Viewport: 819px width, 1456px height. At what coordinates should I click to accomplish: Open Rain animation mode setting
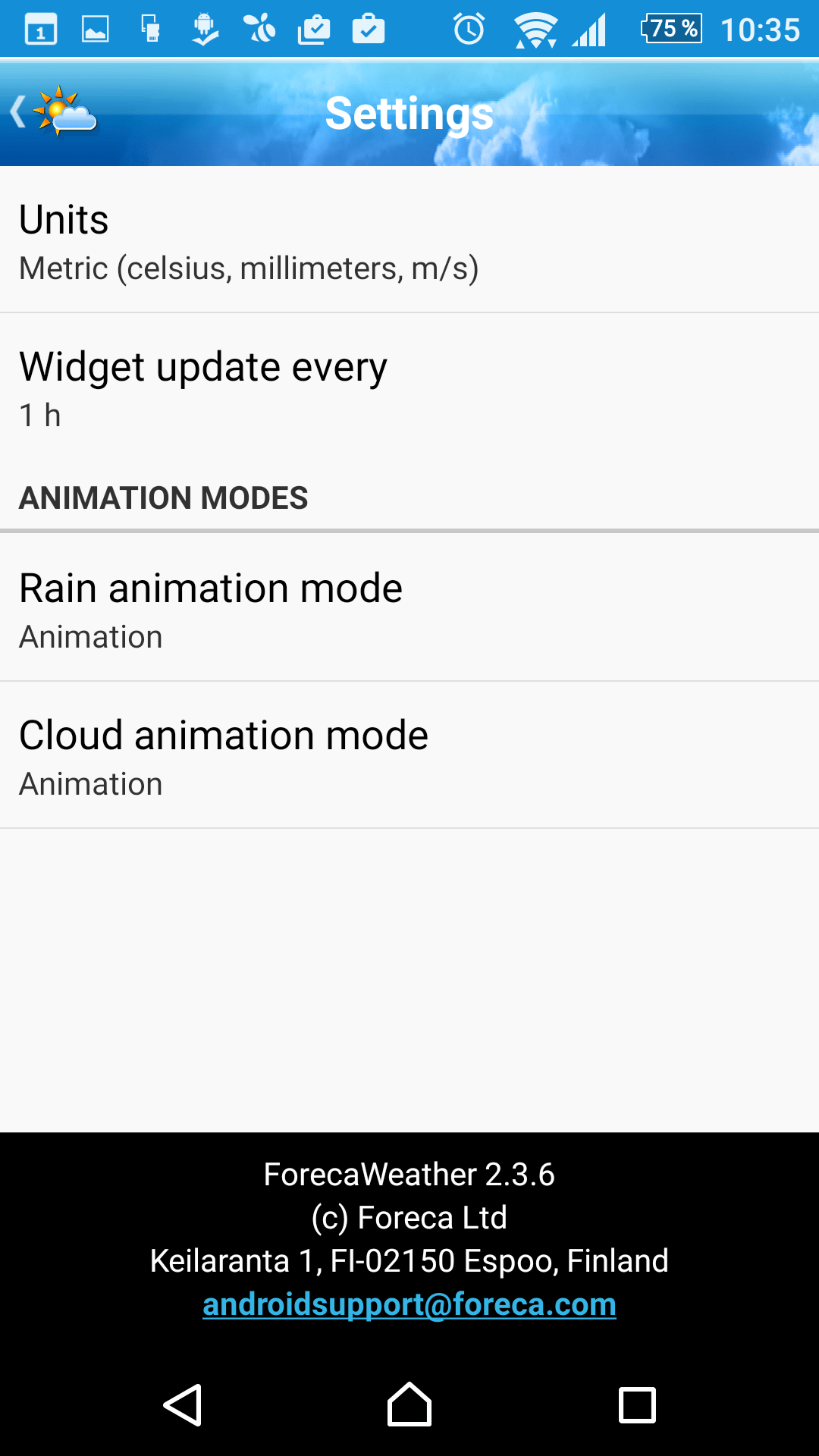pos(409,607)
